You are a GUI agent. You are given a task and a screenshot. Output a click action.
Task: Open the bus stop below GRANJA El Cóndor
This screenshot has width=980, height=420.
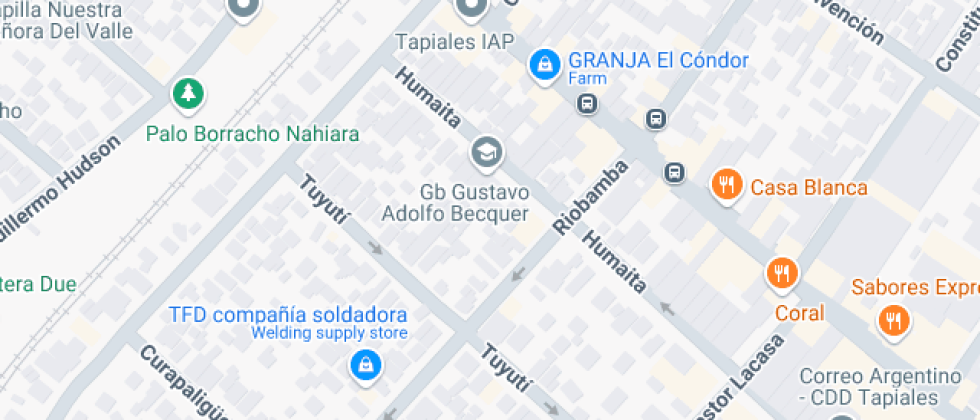(x=587, y=103)
